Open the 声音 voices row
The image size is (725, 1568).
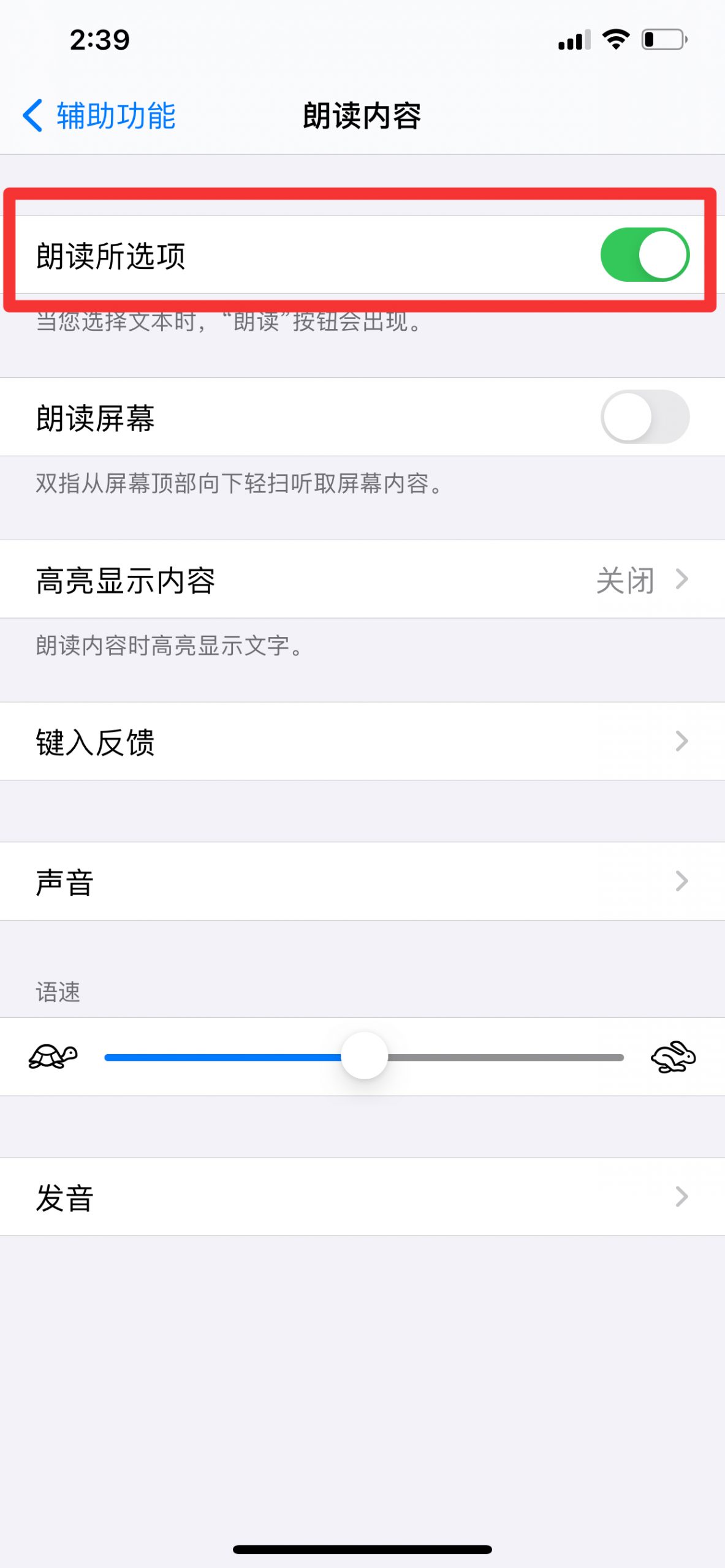click(362, 881)
